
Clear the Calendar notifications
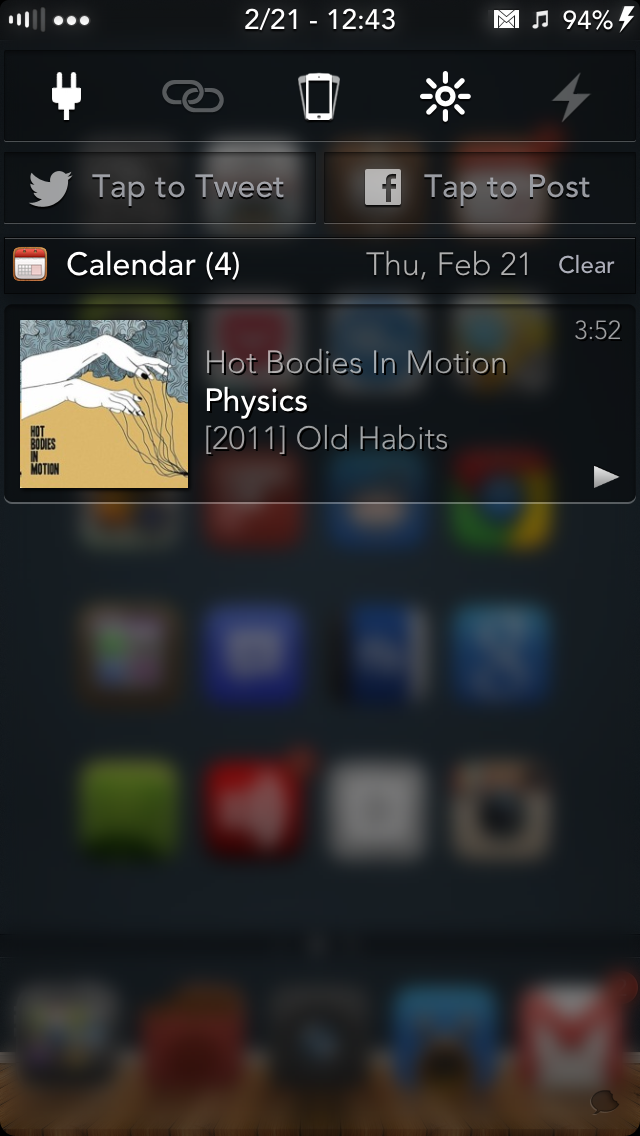tap(586, 265)
